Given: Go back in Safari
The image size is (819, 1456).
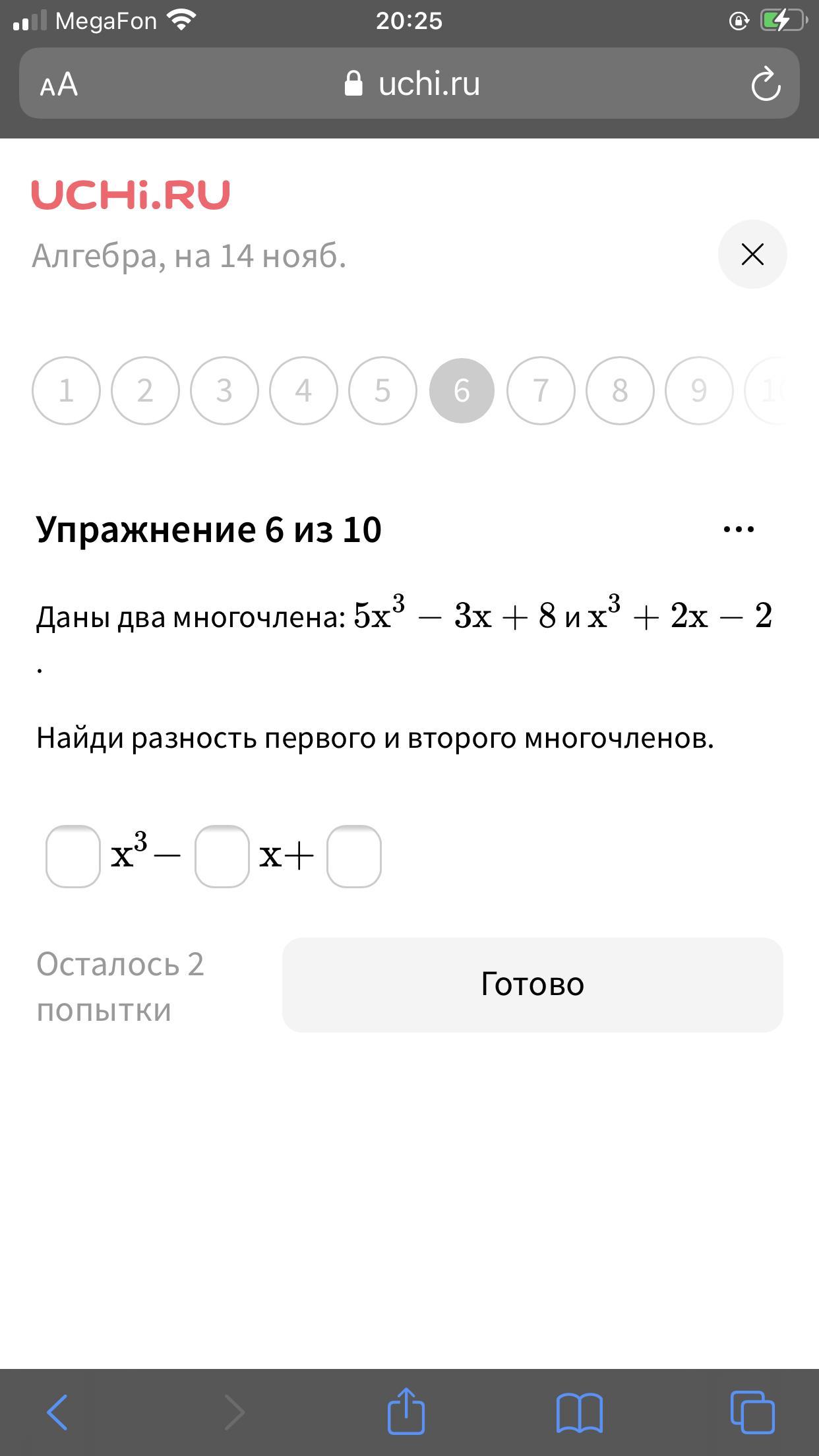Looking at the screenshot, I should pos(57,1412).
